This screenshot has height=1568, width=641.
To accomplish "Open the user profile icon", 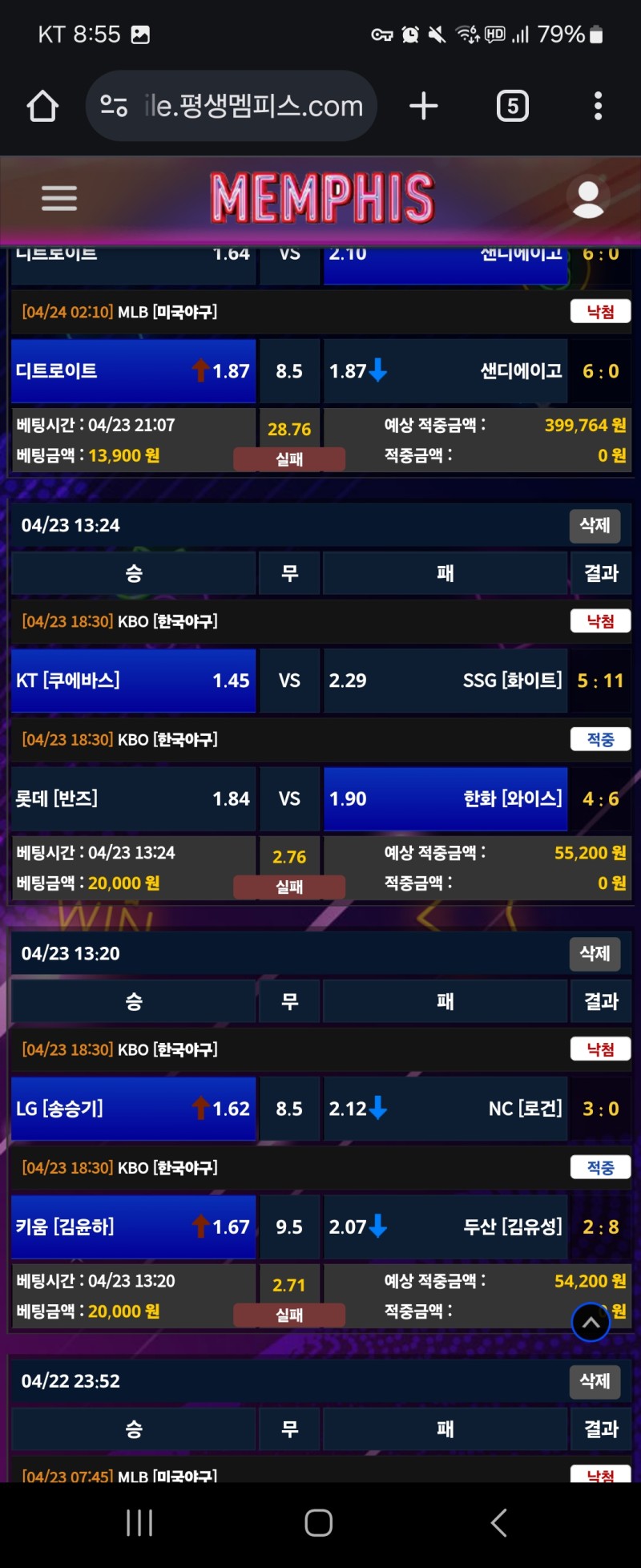I will [x=588, y=198].
